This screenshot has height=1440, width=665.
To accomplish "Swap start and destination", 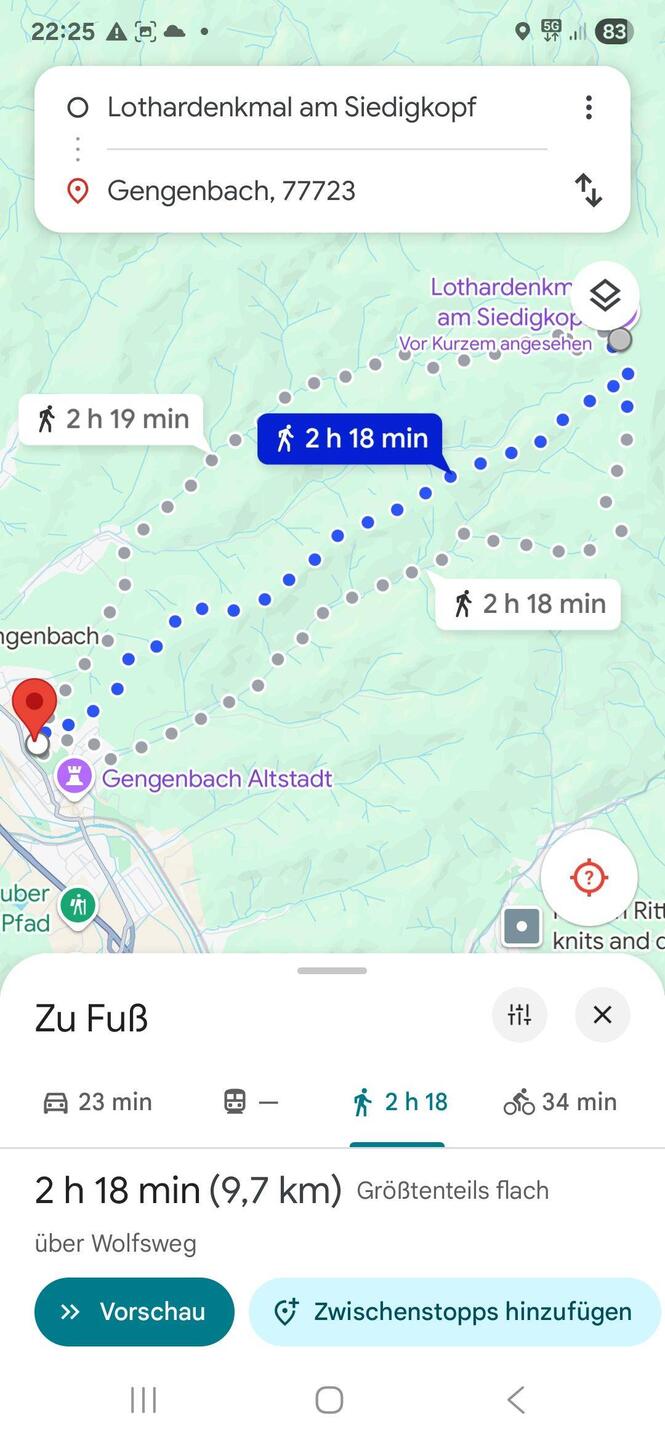I will [588, 190].
